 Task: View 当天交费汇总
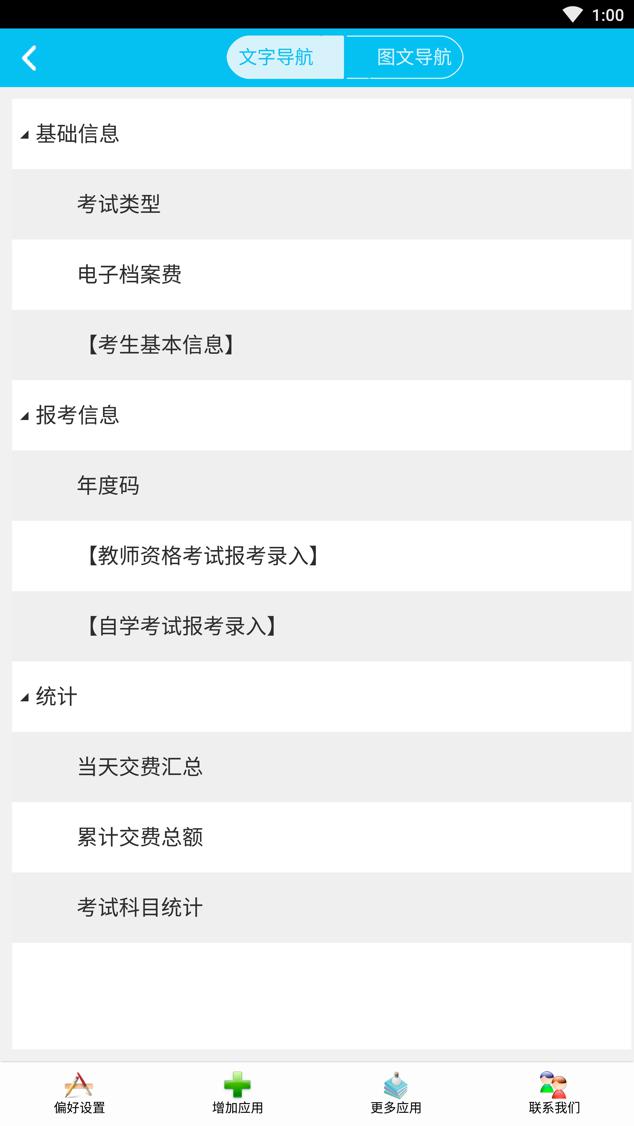pos(140,767)
